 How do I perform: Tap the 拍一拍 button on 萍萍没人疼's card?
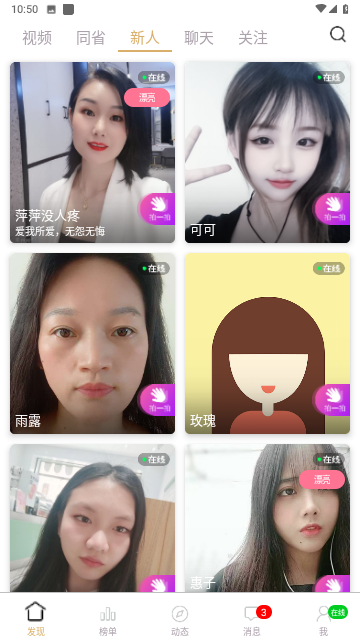[158, 209]
